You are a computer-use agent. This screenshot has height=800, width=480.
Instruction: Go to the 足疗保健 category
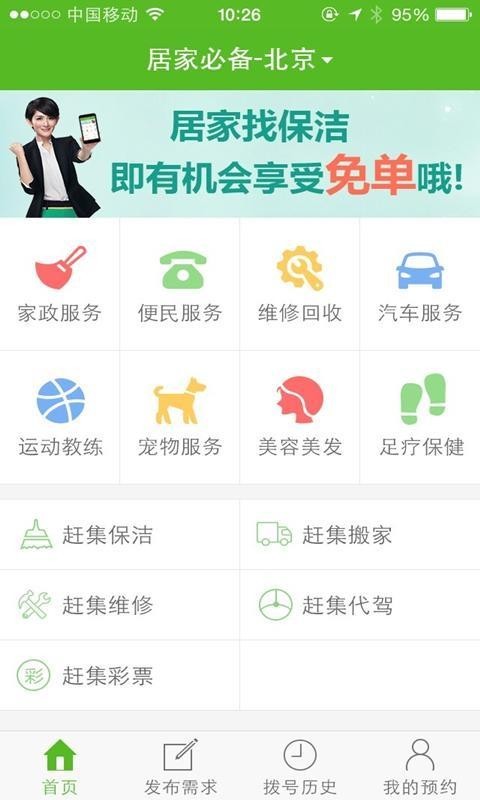(420, 417)
